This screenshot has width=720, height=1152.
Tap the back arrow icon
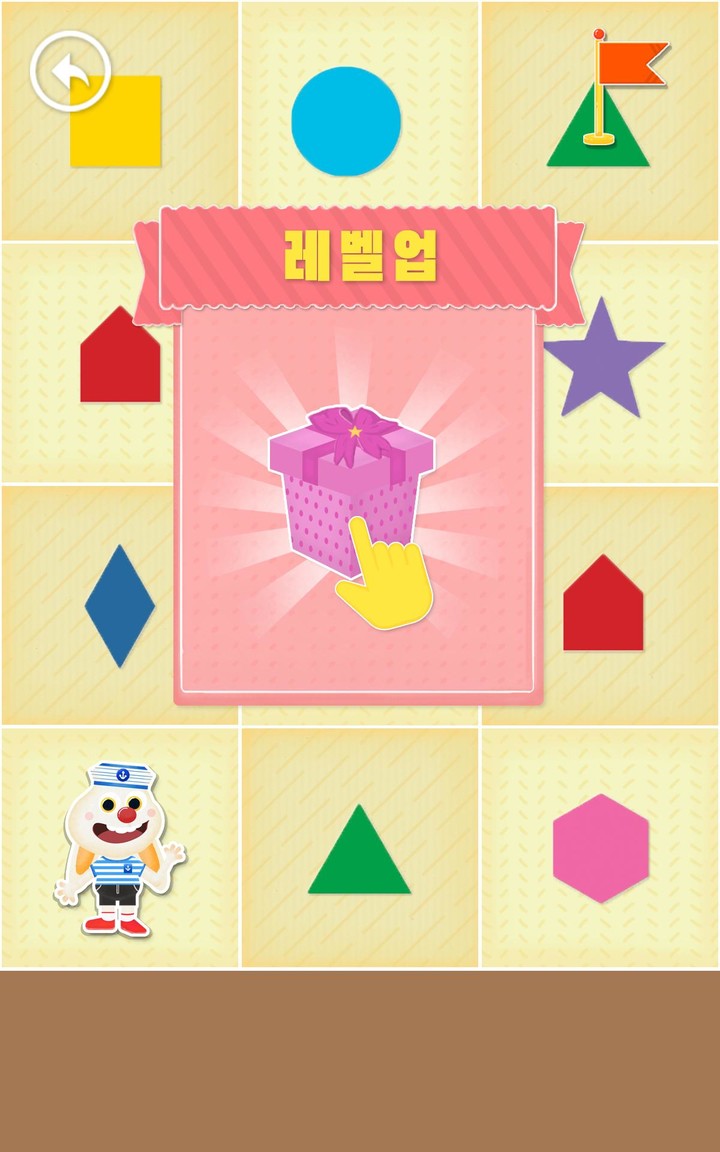[x=69, y=71]
